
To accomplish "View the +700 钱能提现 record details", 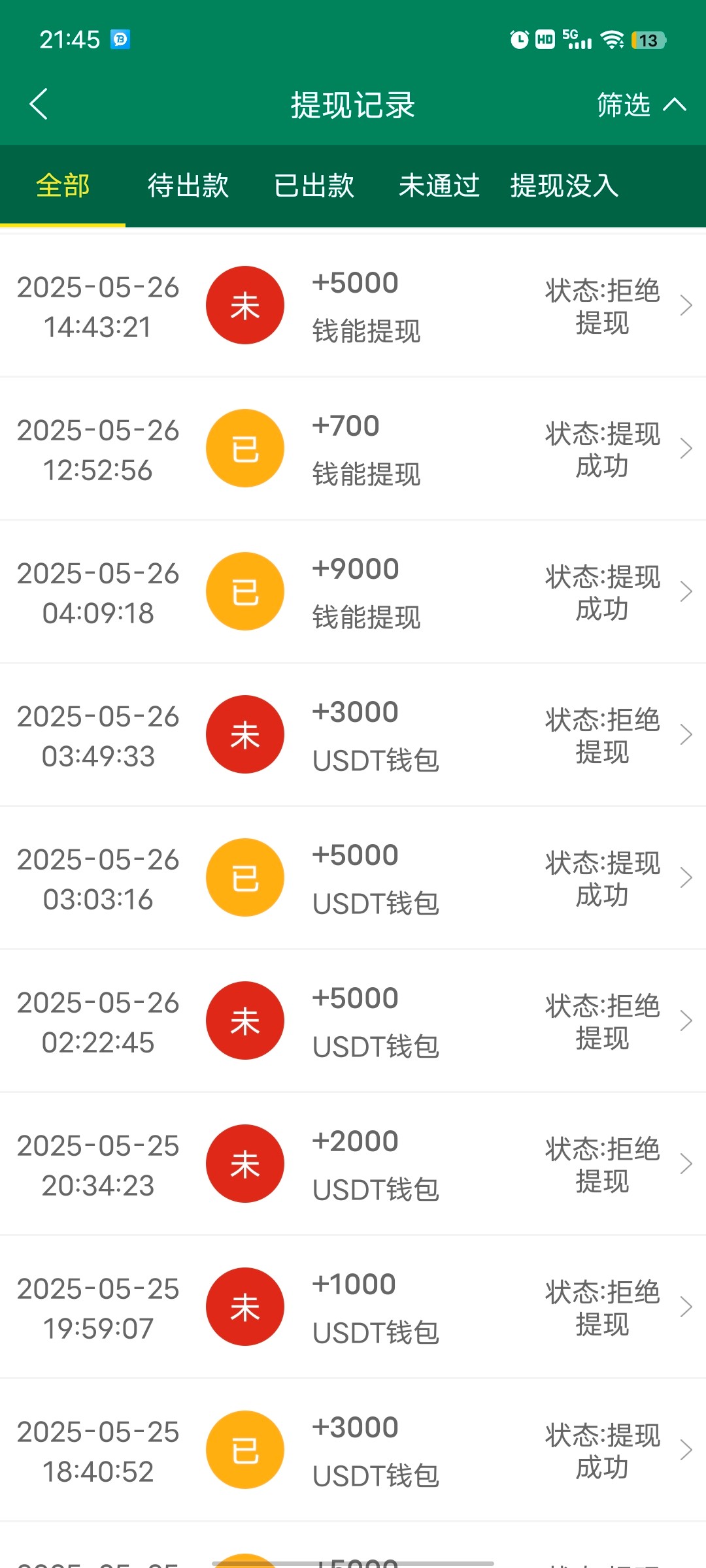I will pyautogui.click(x=353, y=449).
